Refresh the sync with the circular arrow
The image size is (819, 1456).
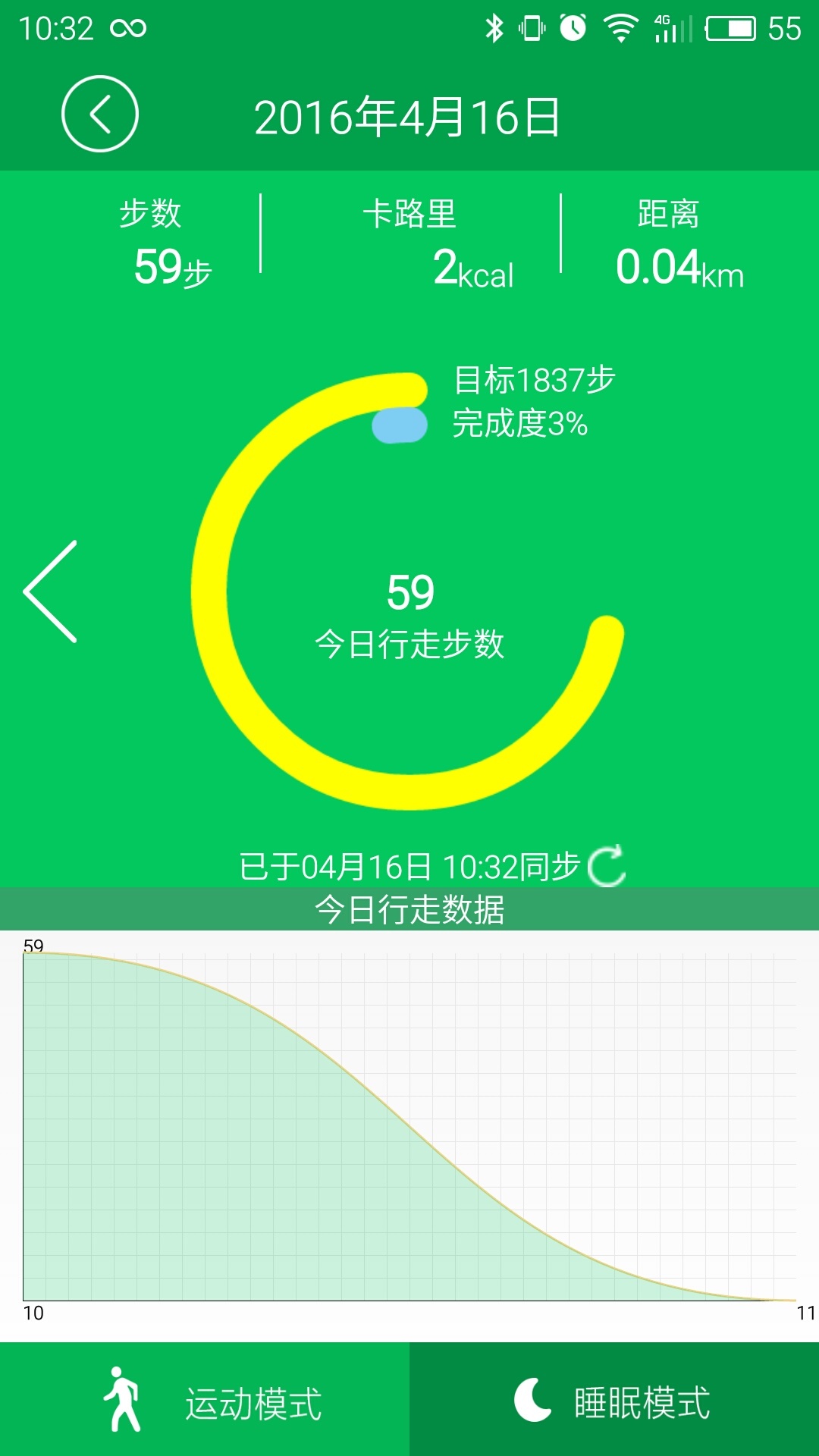[607, 865]
